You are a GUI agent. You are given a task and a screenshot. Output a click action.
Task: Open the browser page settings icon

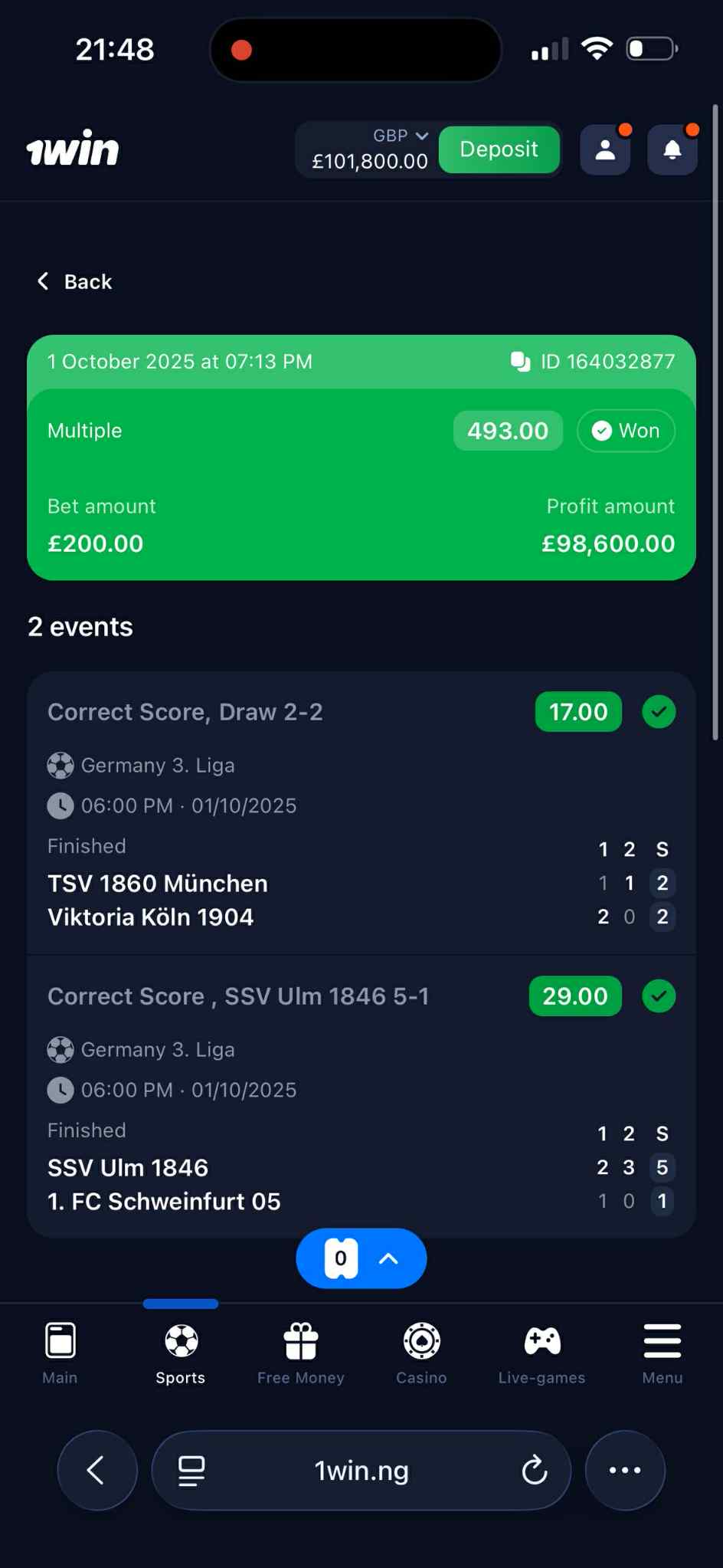(191, 1470)
